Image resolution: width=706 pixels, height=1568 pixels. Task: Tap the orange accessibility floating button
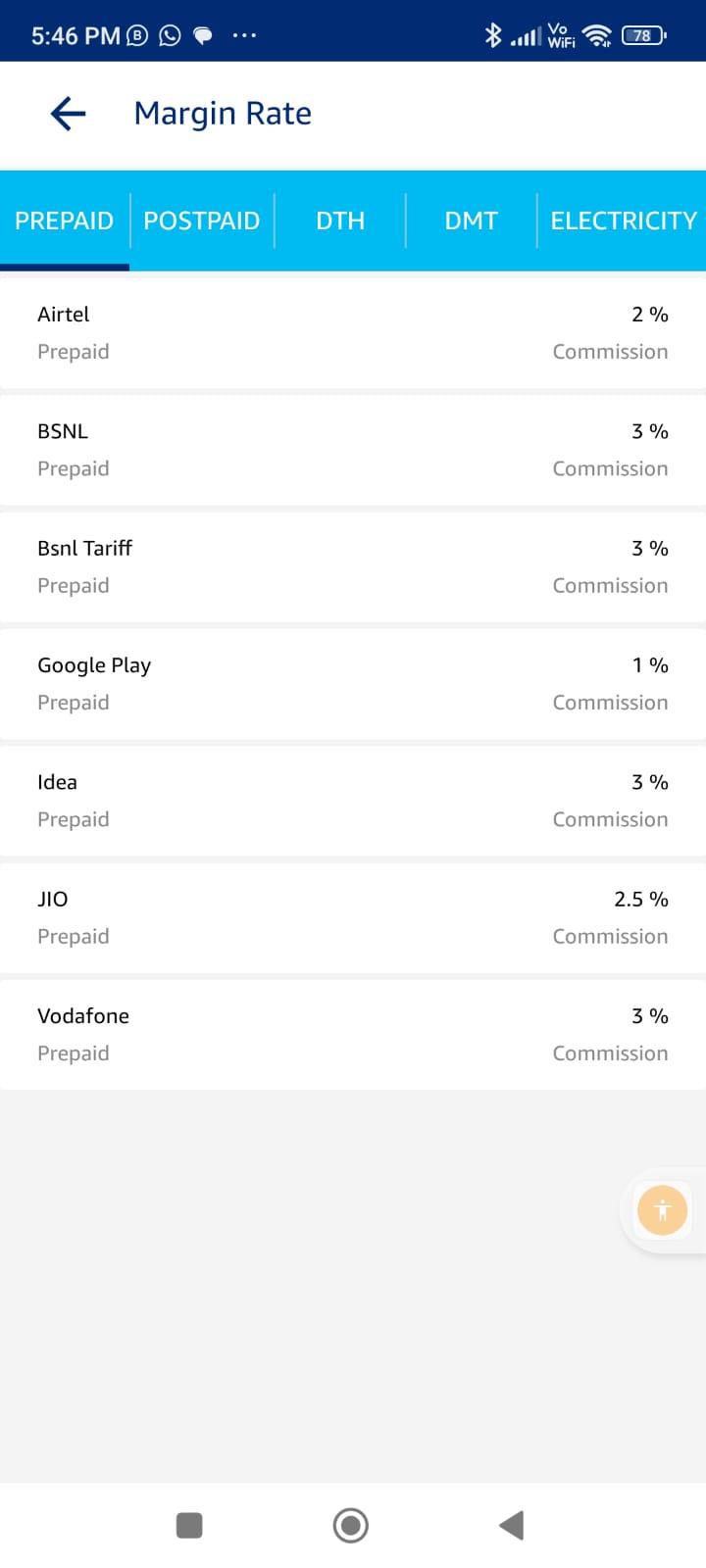point(663,1210)
